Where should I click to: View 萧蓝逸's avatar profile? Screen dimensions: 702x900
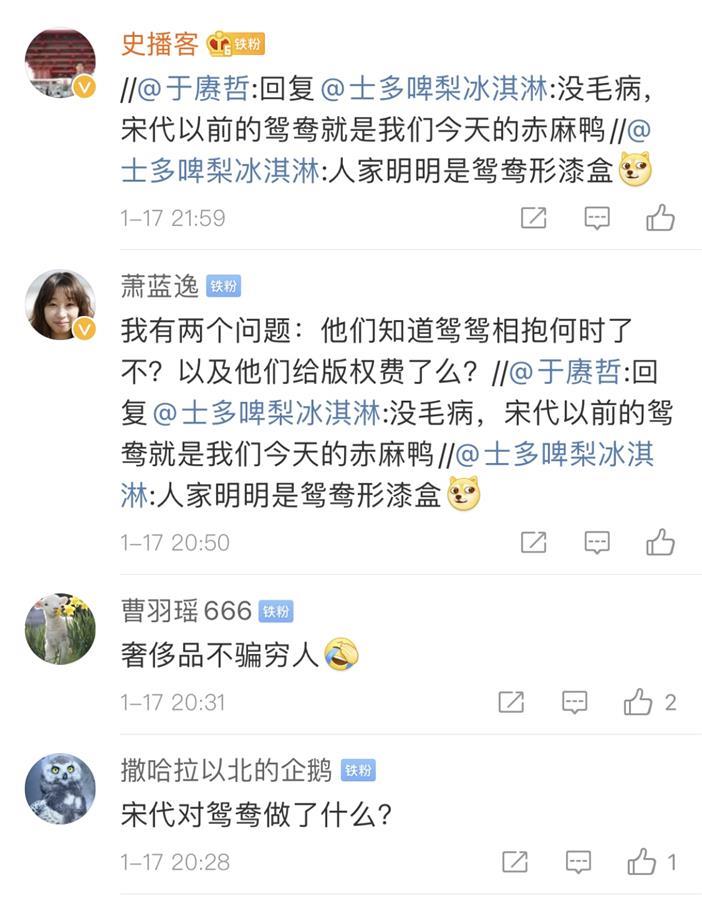60,305
